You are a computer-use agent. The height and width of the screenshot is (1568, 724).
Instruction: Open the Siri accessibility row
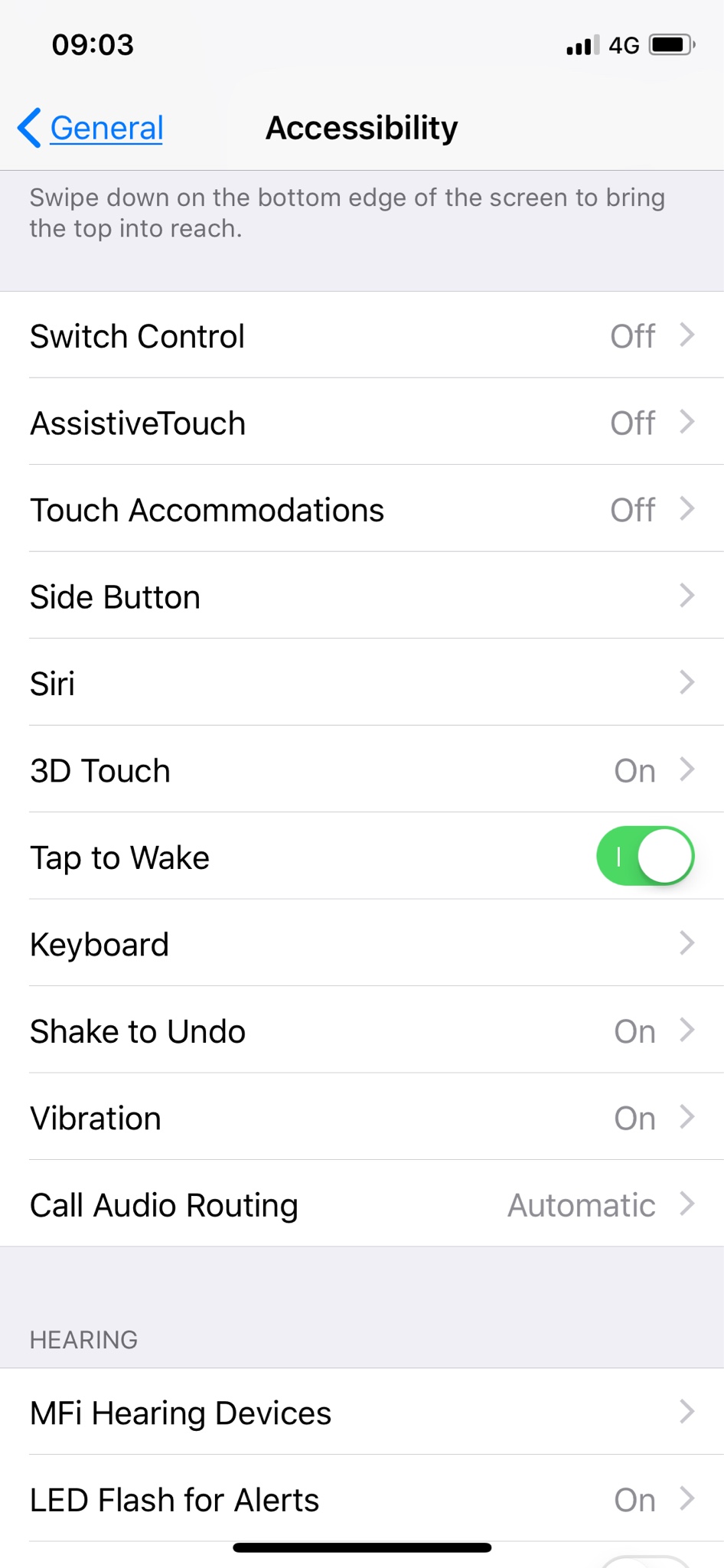(x=362, y=682)
